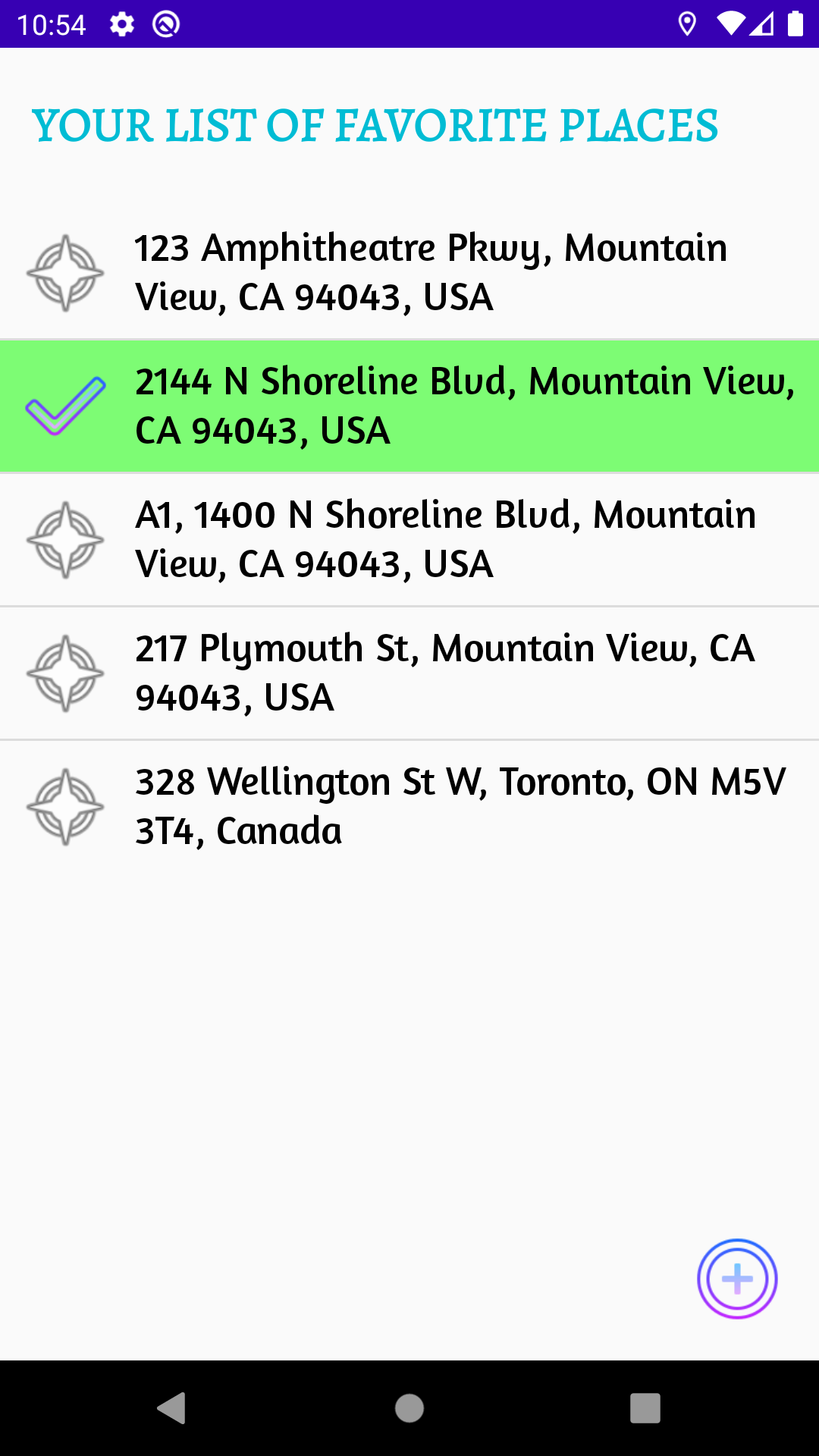819x1456 pixels.
Task: Choose A1, 1400 N Shoreline Blvd place
Action: (x=409, y=540)
